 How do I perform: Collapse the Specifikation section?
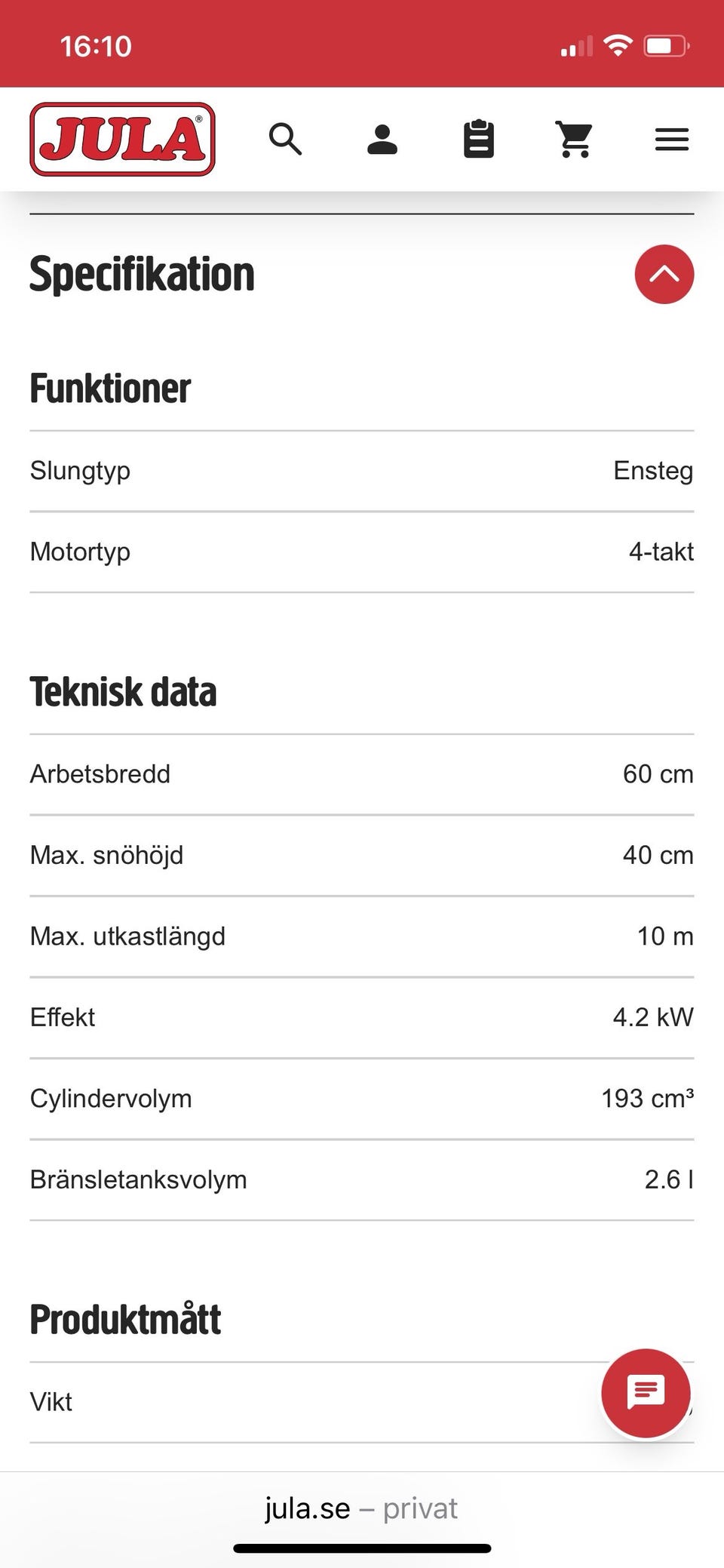pos(664,275)
